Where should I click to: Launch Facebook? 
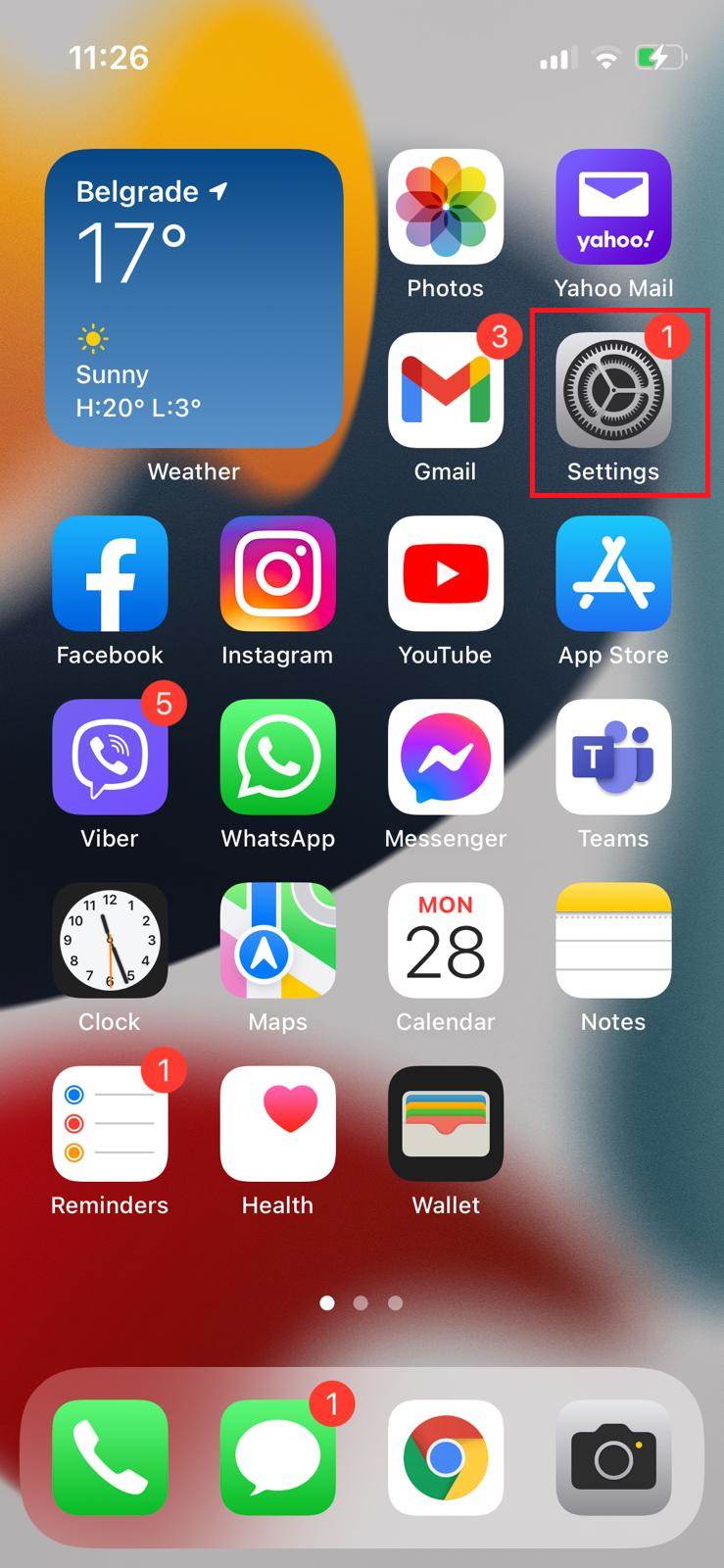tap(110, 573)
